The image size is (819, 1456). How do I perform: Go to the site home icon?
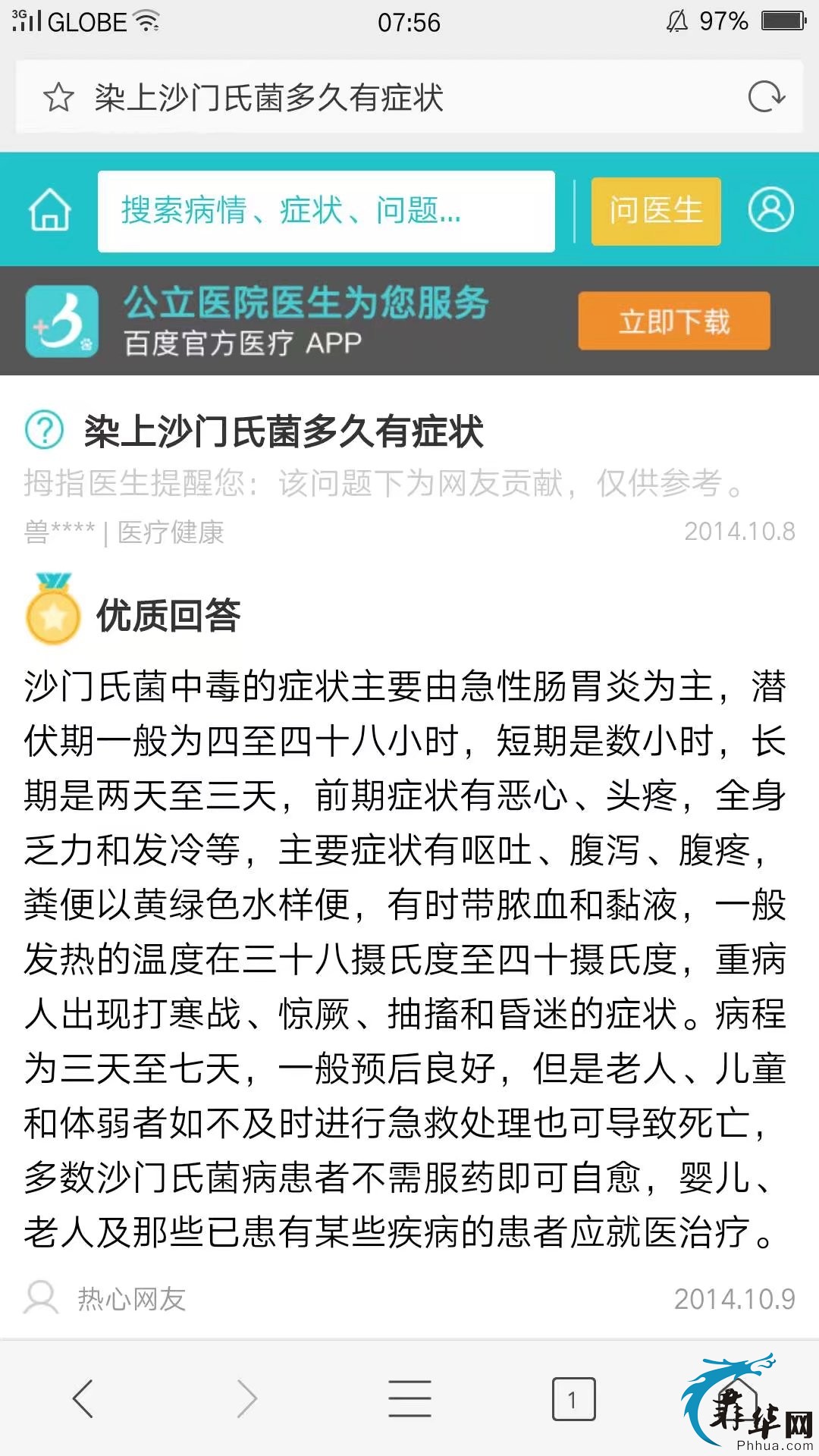pyautogui.click(x=50, y=210)
